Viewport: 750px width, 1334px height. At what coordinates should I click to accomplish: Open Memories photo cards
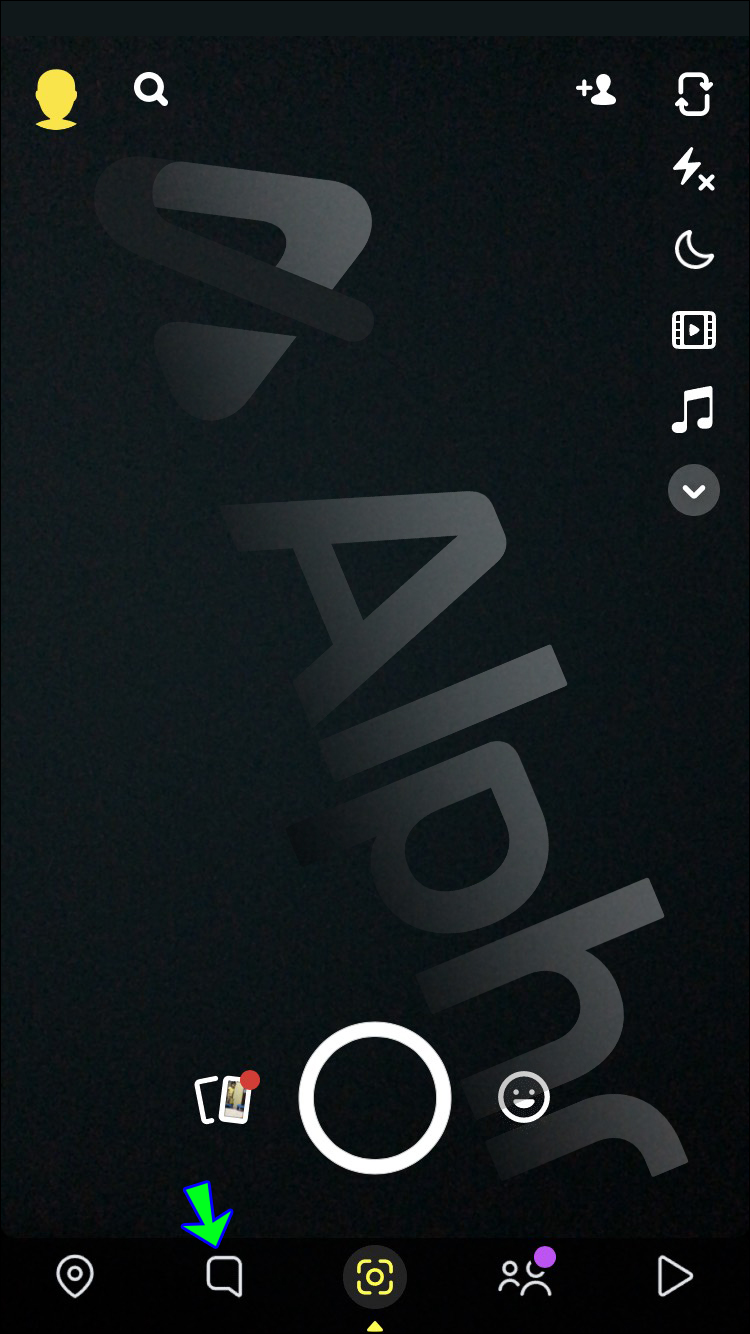(226, 1098)
